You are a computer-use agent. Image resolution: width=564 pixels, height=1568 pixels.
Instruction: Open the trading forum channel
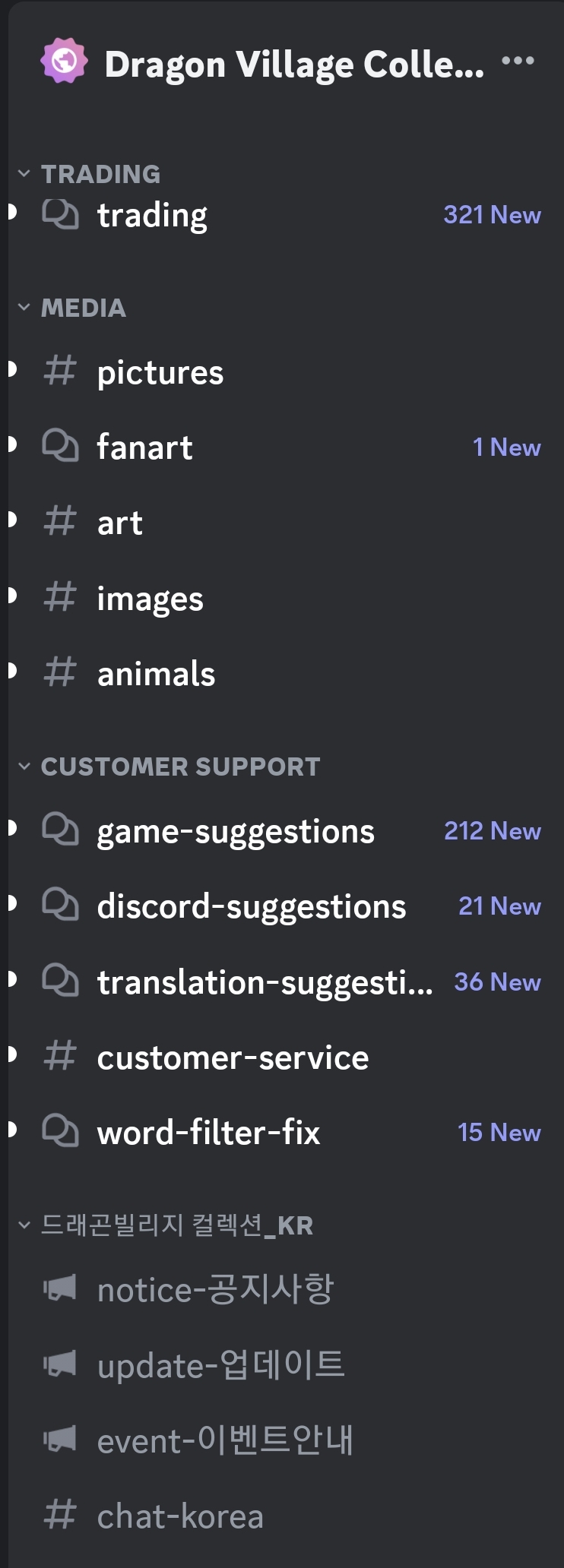pyautogui.click(x=152, y=215)
